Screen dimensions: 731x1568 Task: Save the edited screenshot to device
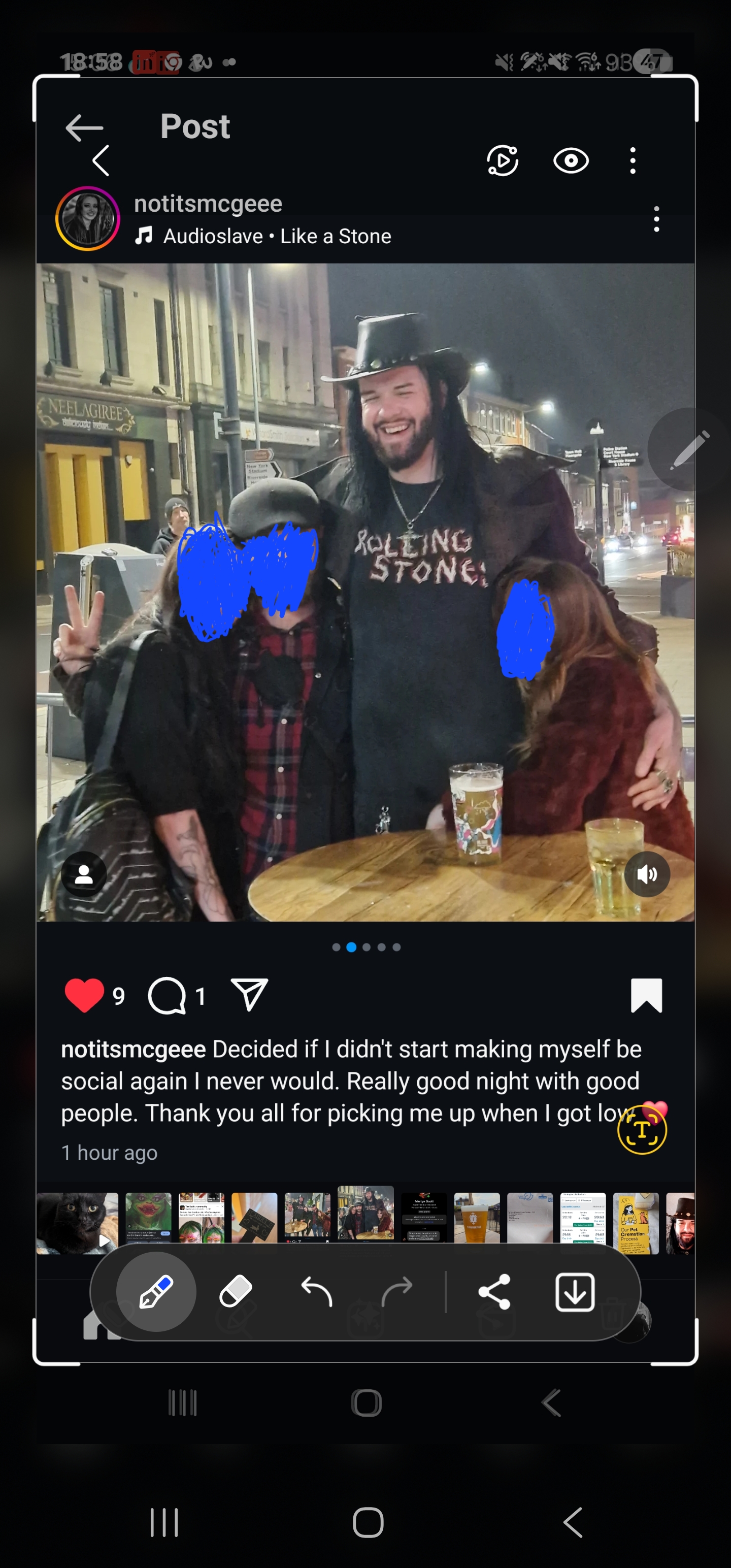tap(575, 1292)
